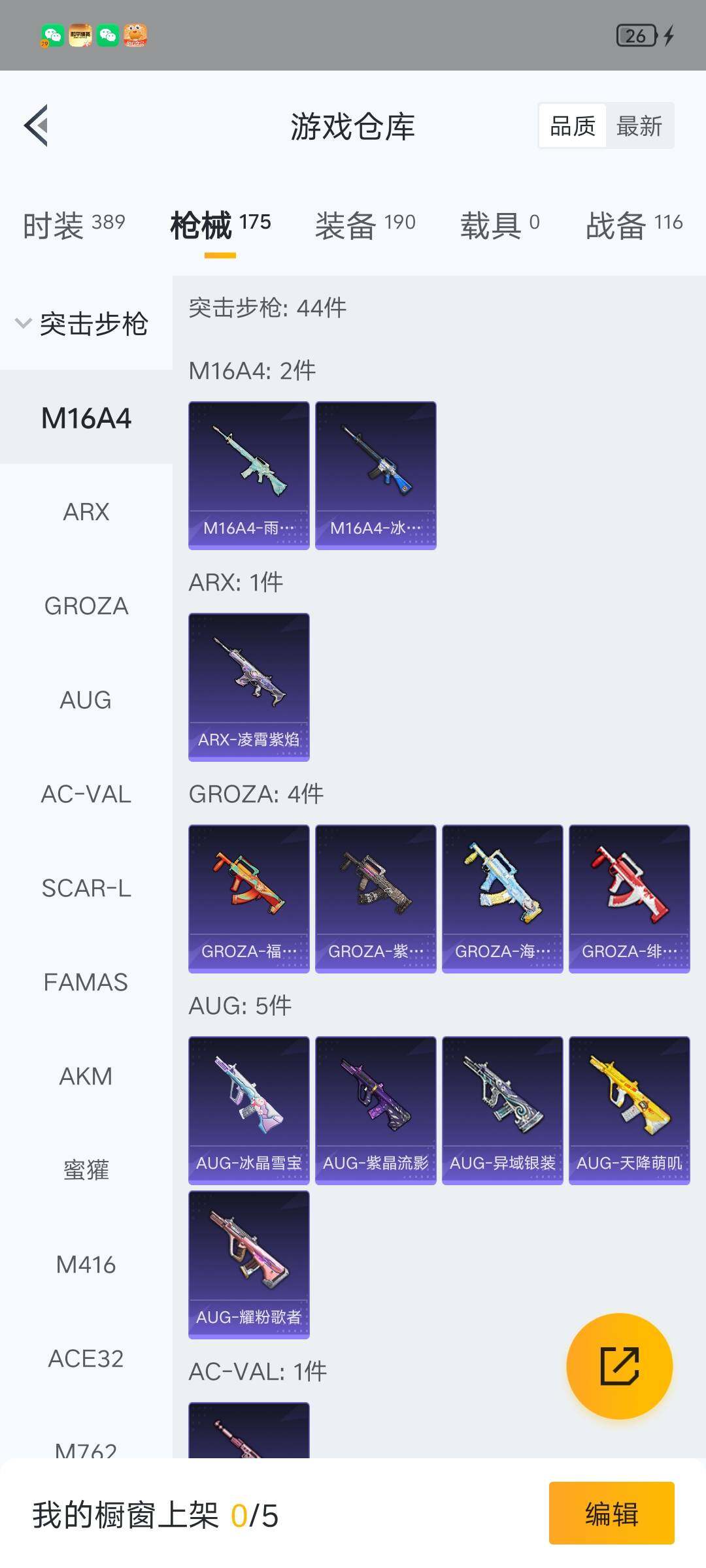Image resolution: width=706 pixels, height=1568 pixels.
Task: Open the ARX-凌霄紫焰 skin card
Action: (x=249, y=687)
